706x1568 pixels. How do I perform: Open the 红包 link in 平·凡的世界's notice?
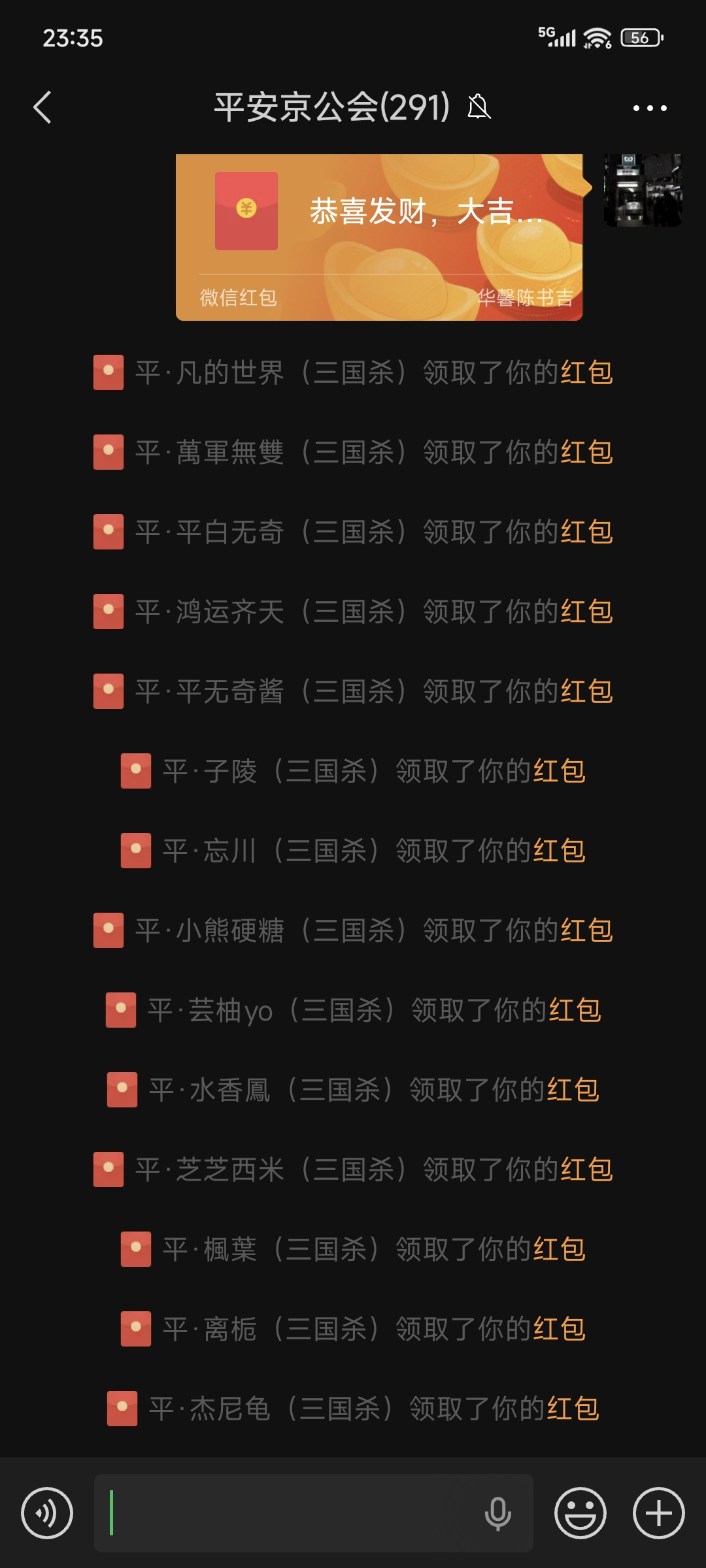click(x=586, y=372)
